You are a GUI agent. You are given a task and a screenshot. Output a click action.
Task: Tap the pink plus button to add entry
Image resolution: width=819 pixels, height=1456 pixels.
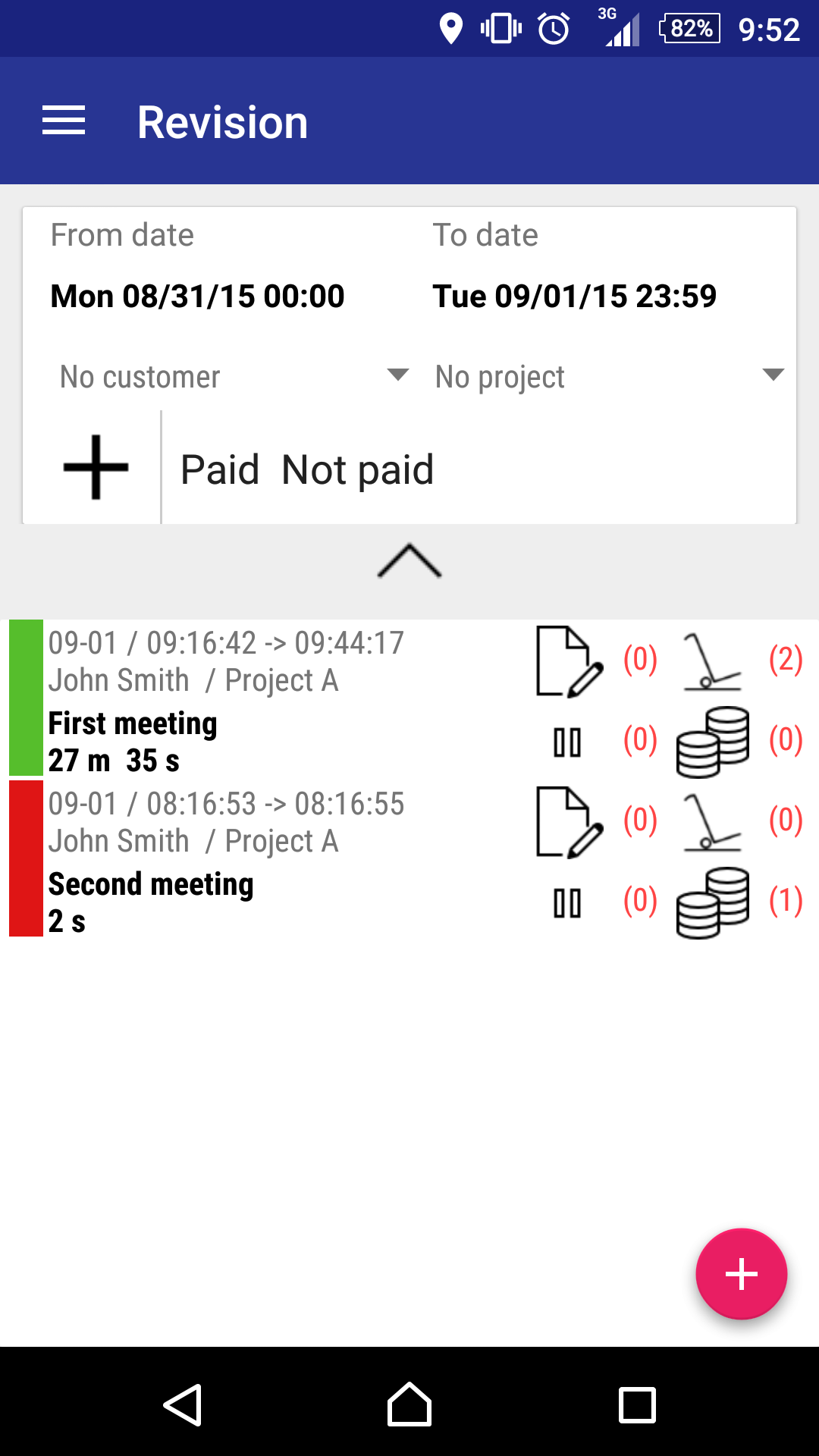point(741,1273)
